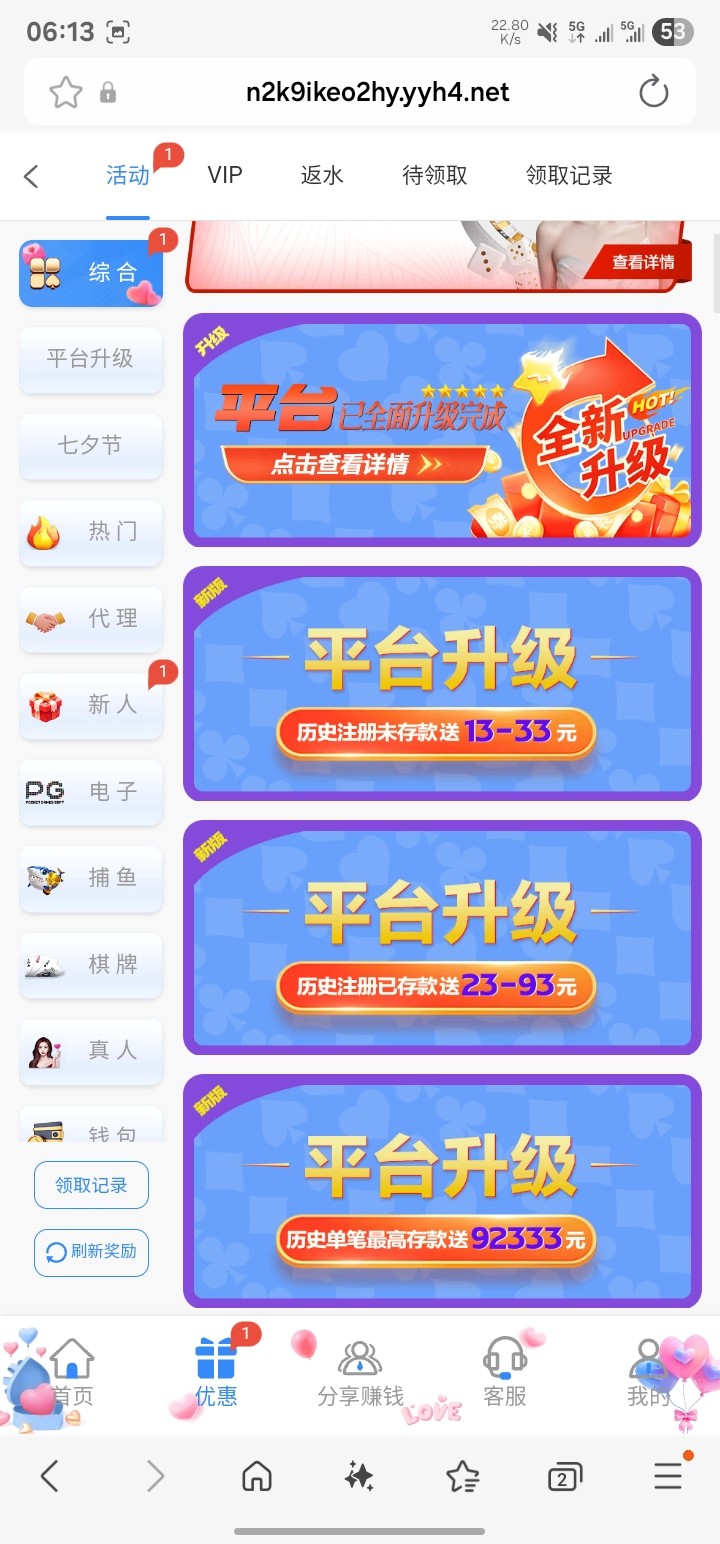720x1544 pixels.
Task: Switch to the VIP tab
Action: [225, 175]
